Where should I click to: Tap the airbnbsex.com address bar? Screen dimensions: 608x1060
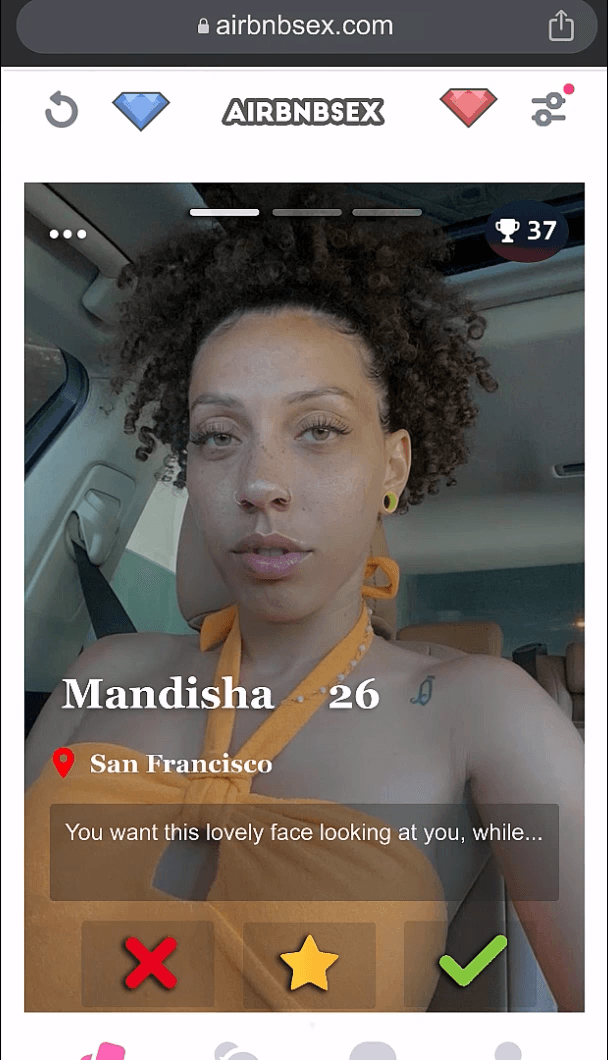click(x=296, y=27)
